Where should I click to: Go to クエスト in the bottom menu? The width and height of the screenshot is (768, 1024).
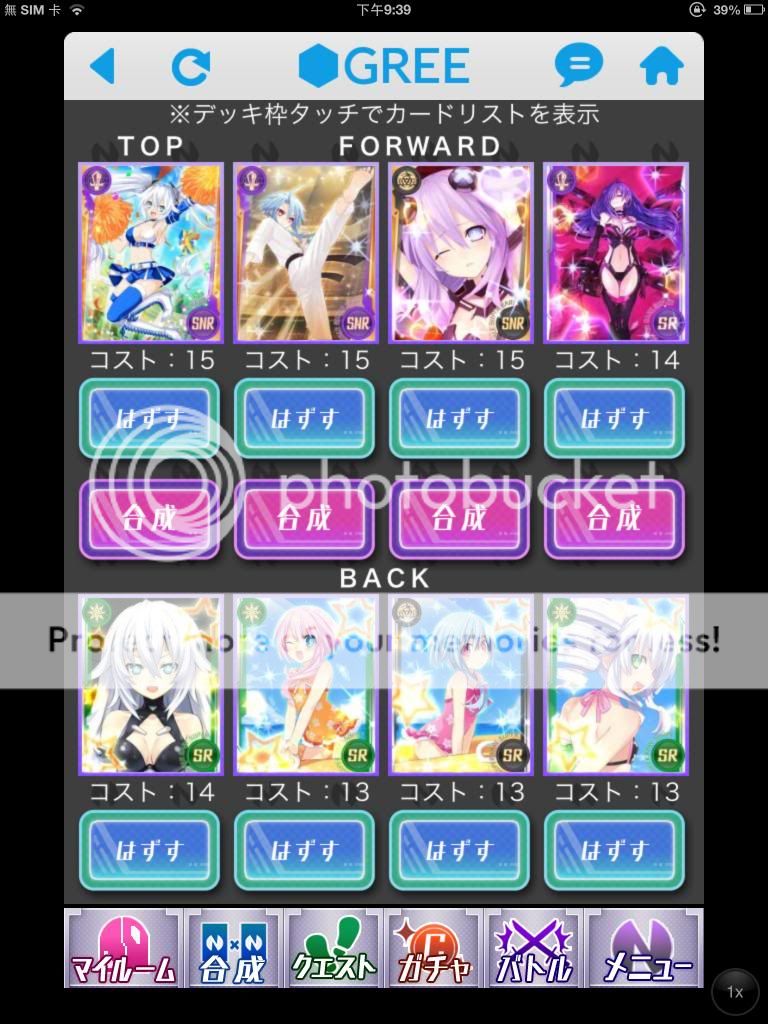point(333,948)
